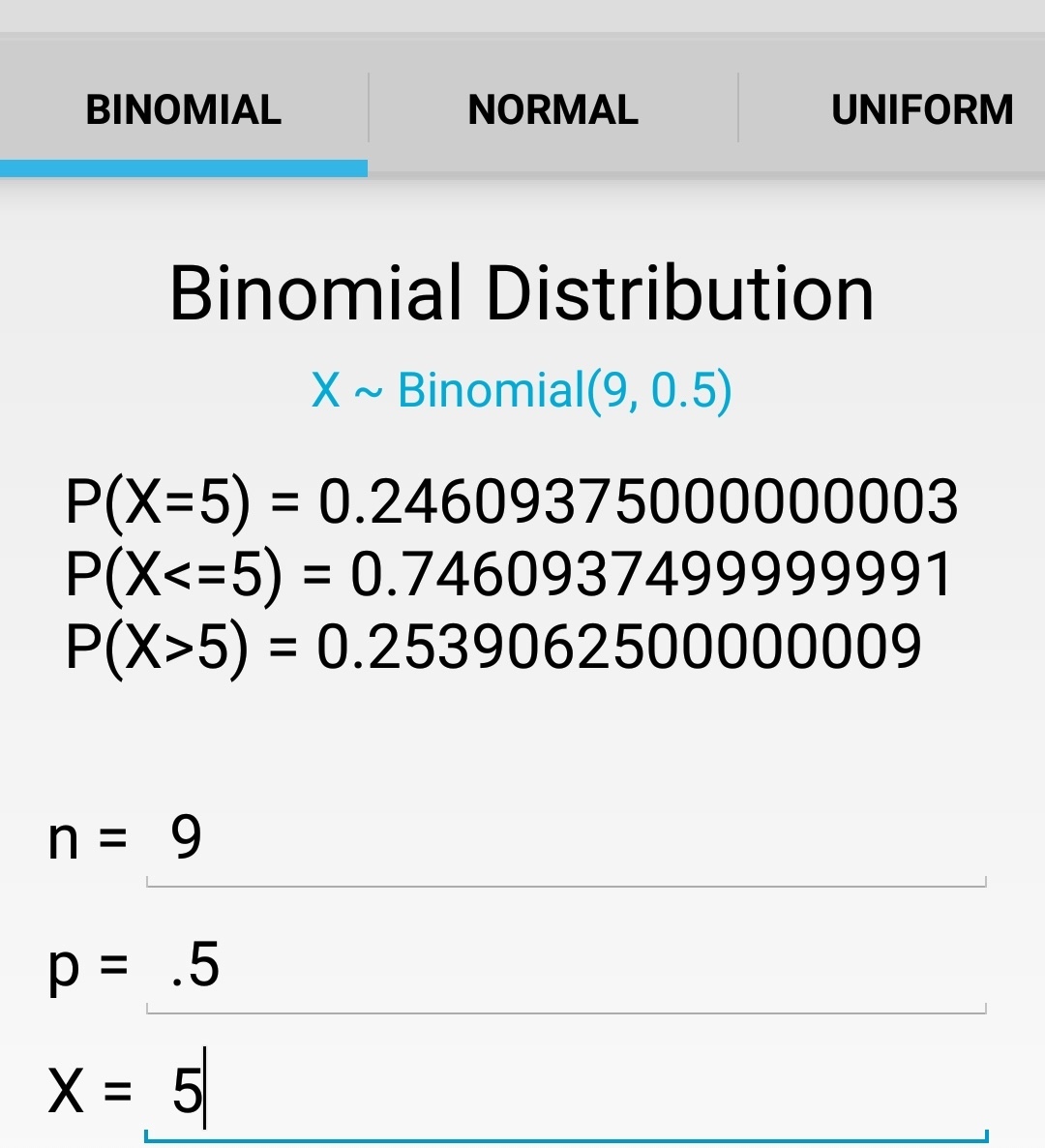
Task: Edit the p probability field
Action: (565, 966)
